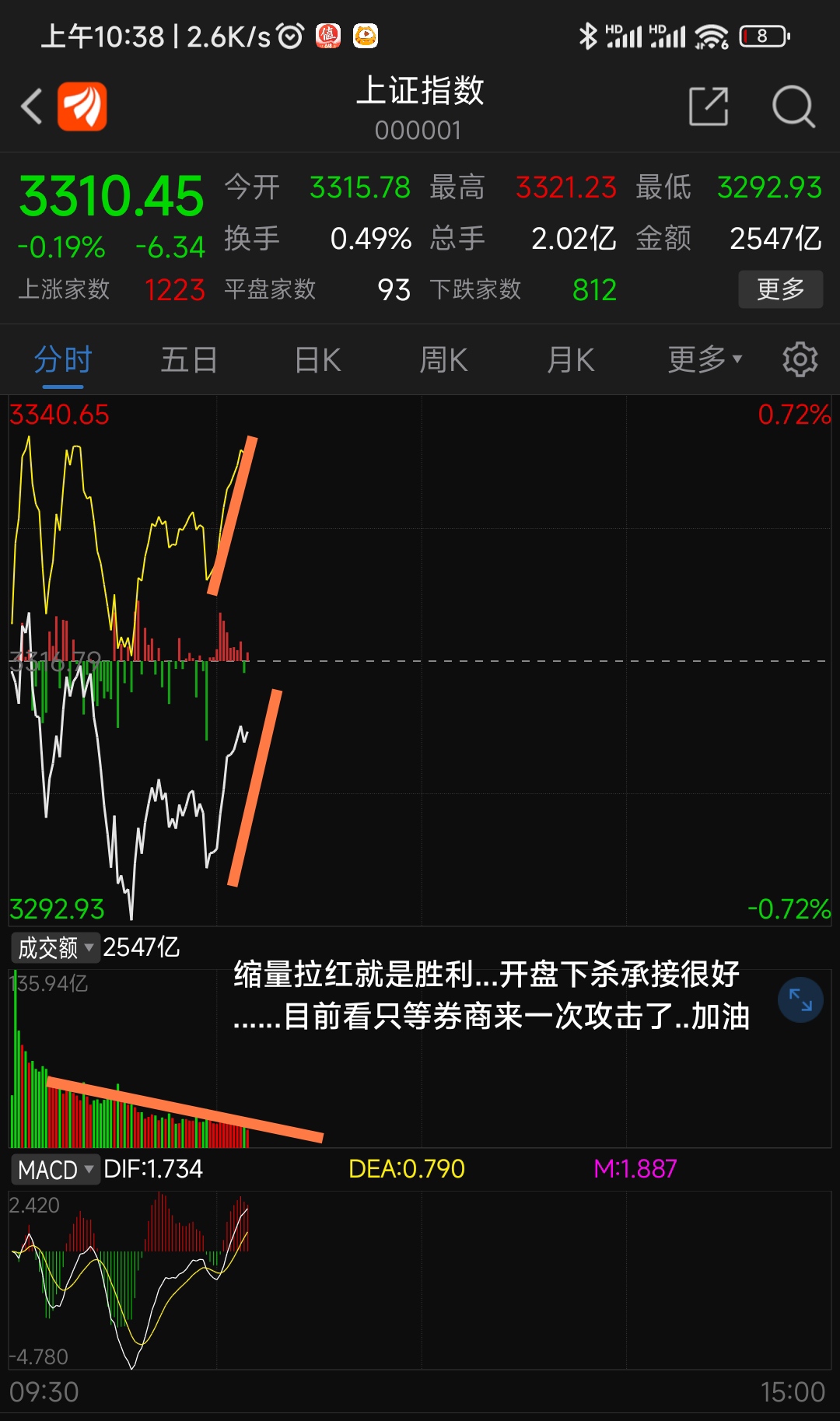The width and height of the screenshot is (840, 1421).
Task: Change the 成交额 indicator dropdown
Action: coord(55,947)
